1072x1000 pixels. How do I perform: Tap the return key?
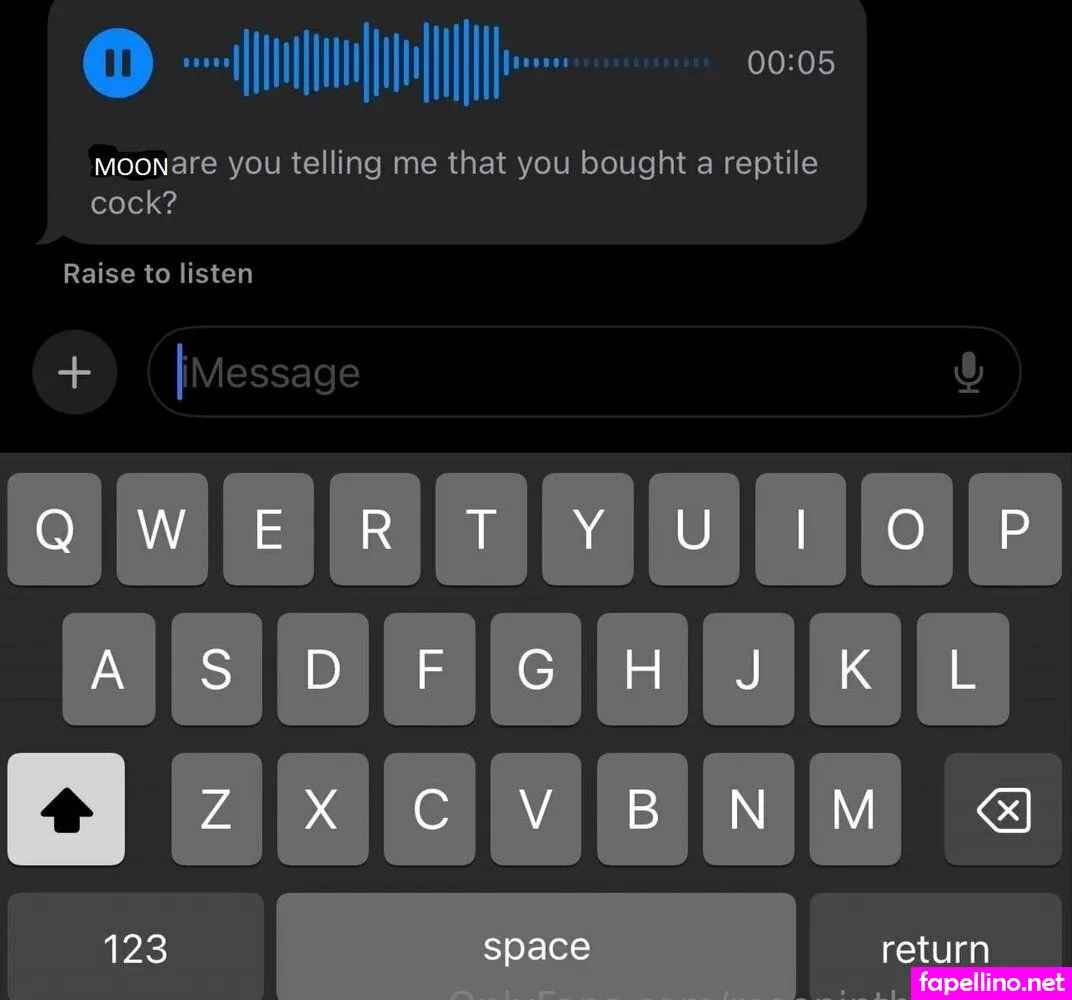934,946
